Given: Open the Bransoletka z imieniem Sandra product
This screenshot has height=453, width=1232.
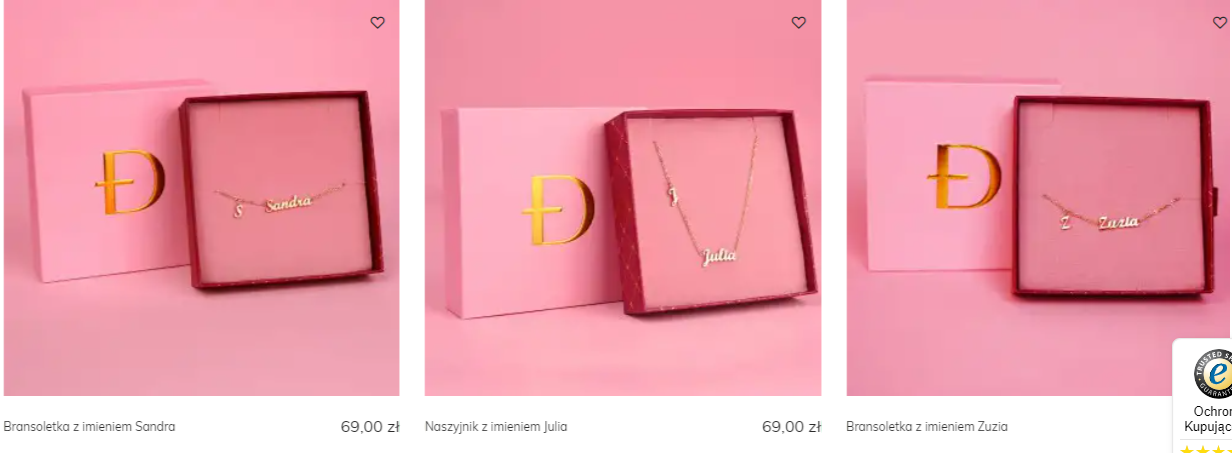Looking at the screenshot, I should 89,427.
